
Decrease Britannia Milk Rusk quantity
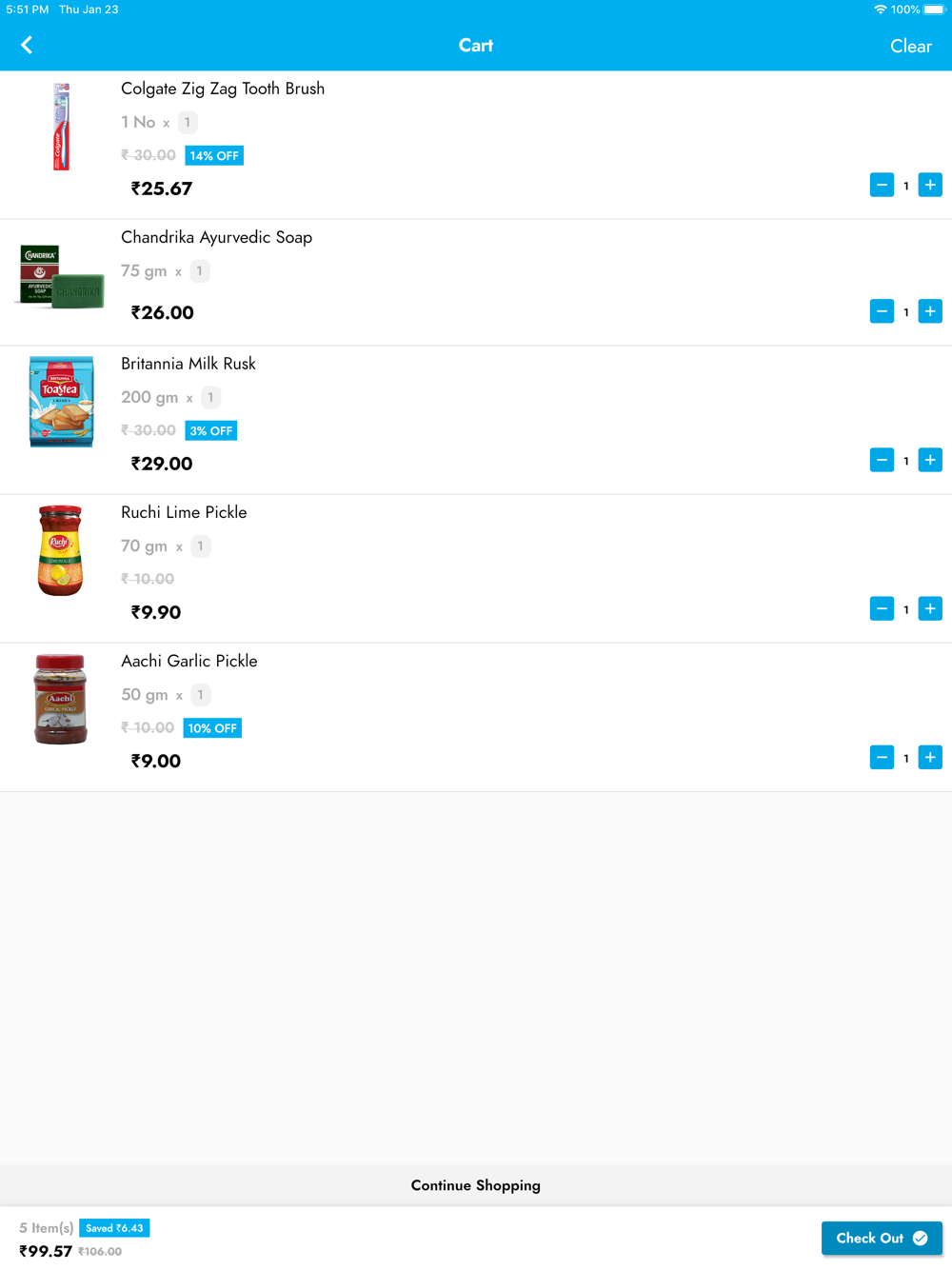pyautogui.click(x=882, y=460)
